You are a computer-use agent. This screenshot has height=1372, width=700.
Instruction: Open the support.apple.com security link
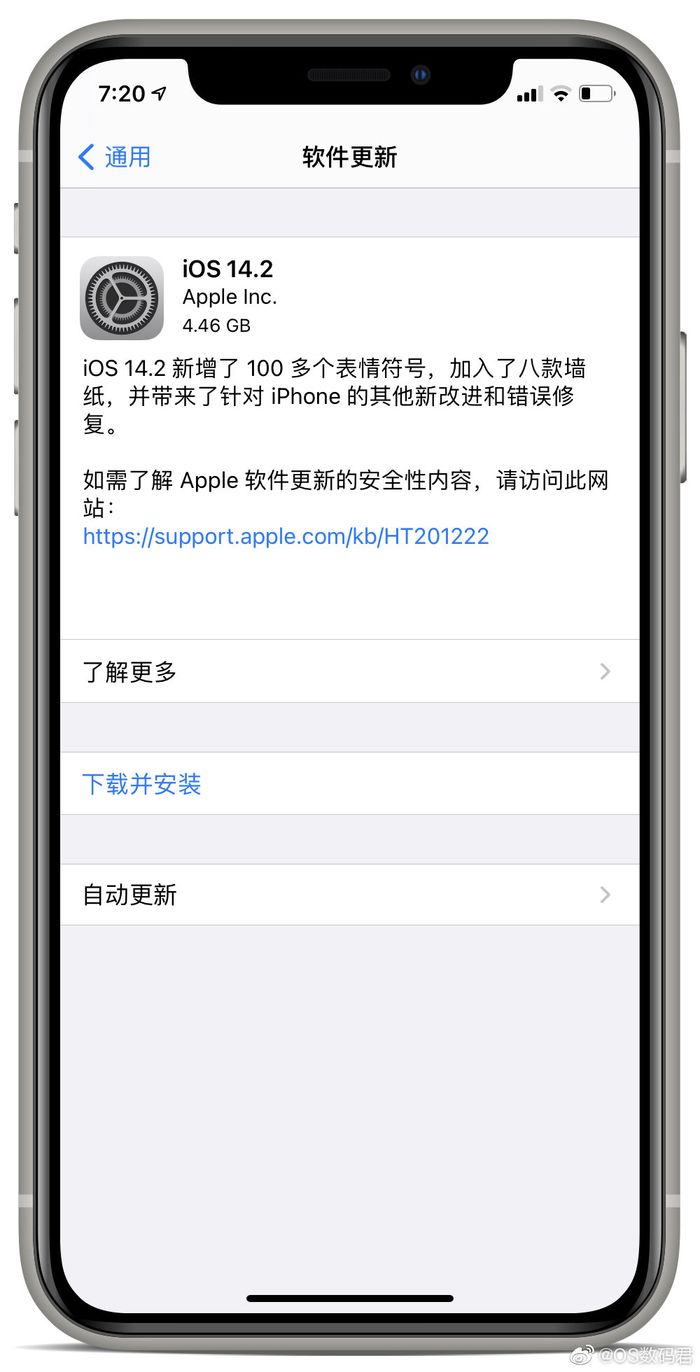286,536
